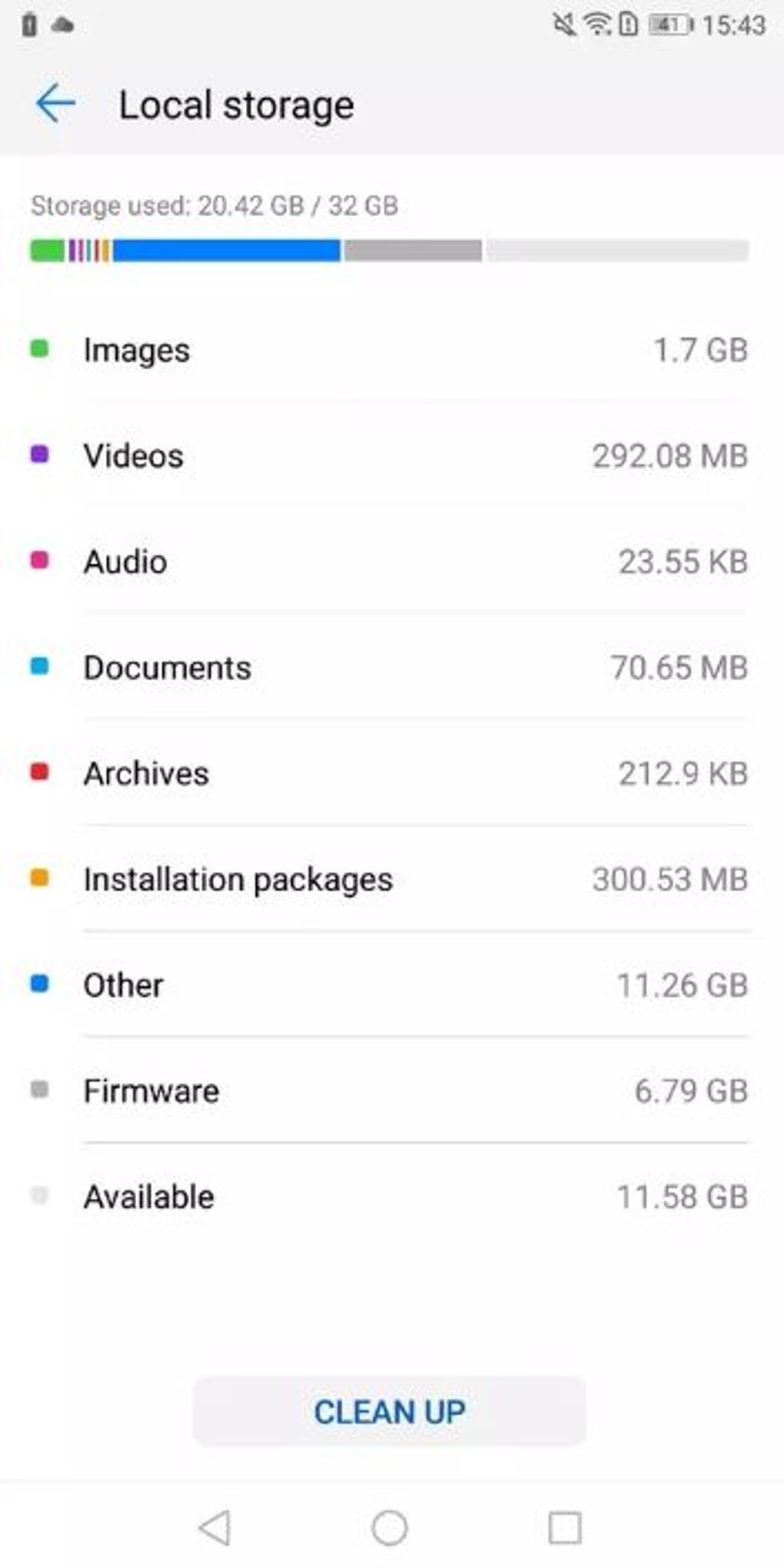Tap the system home button
Screen dimensions: 784x1568
tap(390, 1527)
